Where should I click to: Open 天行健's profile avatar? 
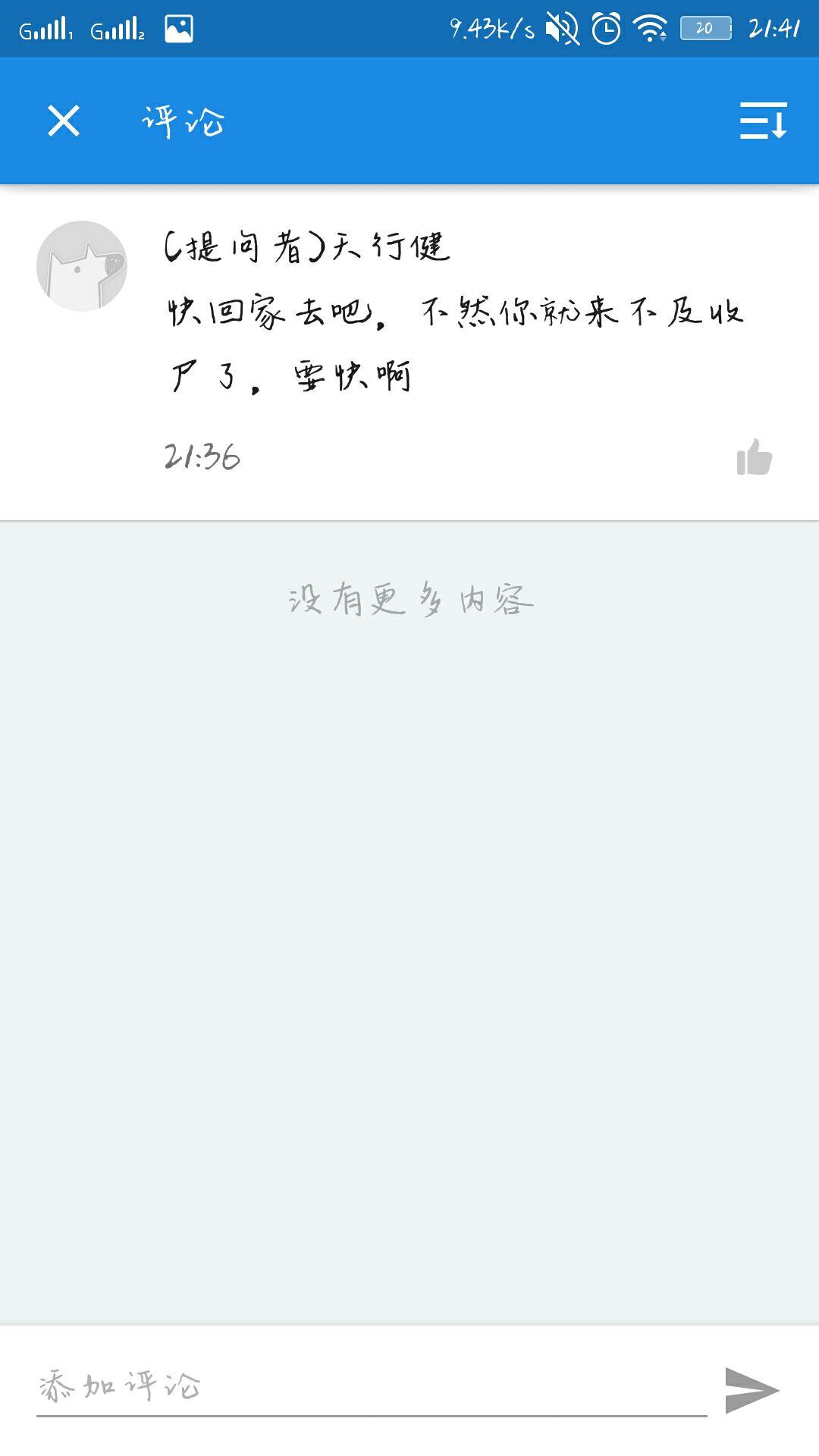coord(82,266)
